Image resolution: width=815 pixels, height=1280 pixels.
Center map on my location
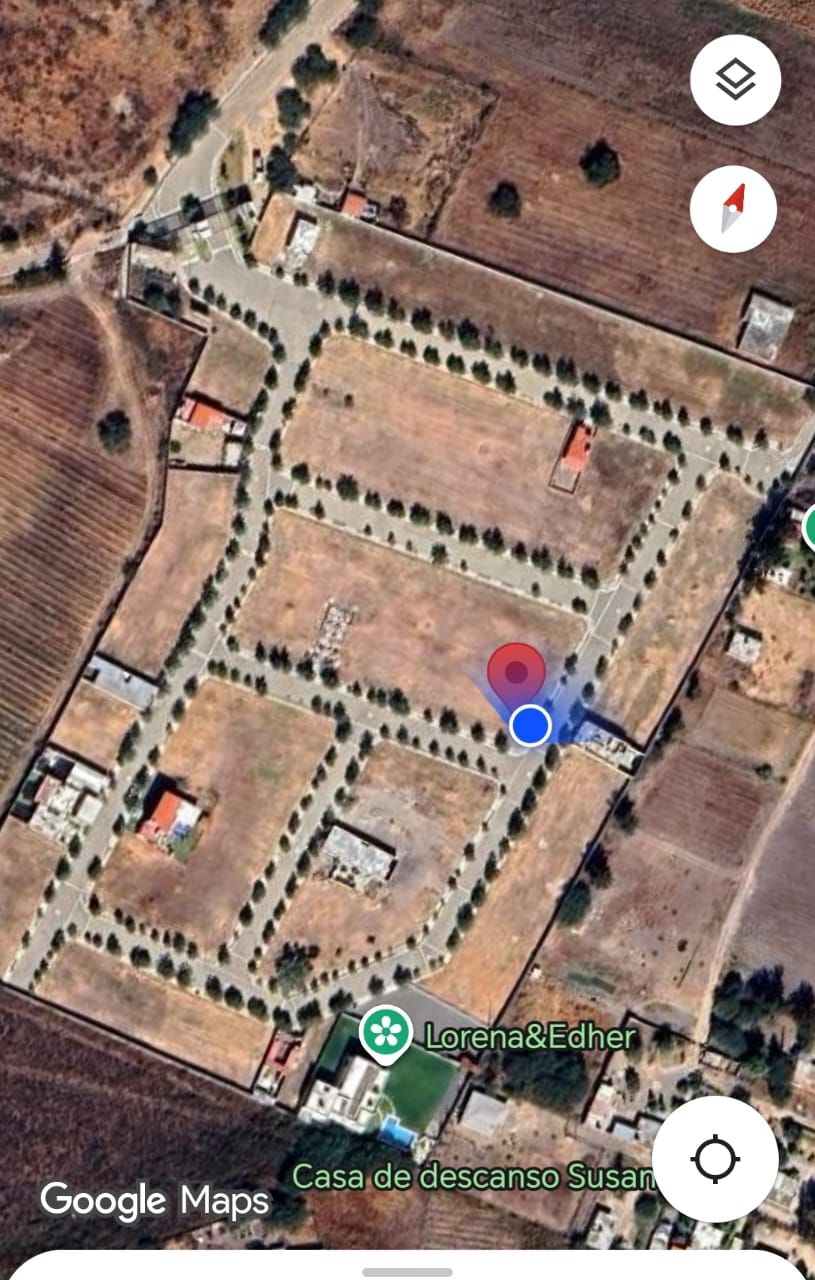(715, 1159)
